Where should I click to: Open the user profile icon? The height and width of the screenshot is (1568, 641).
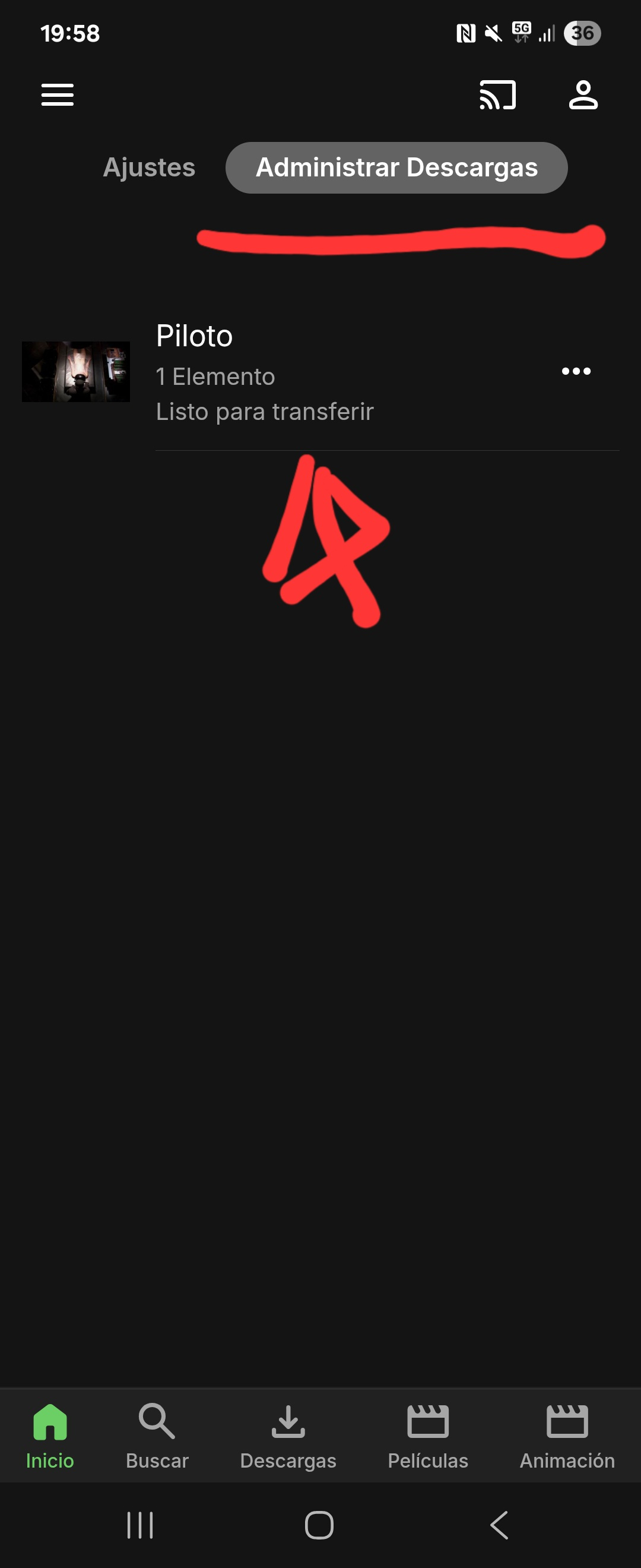pos(583,95)
